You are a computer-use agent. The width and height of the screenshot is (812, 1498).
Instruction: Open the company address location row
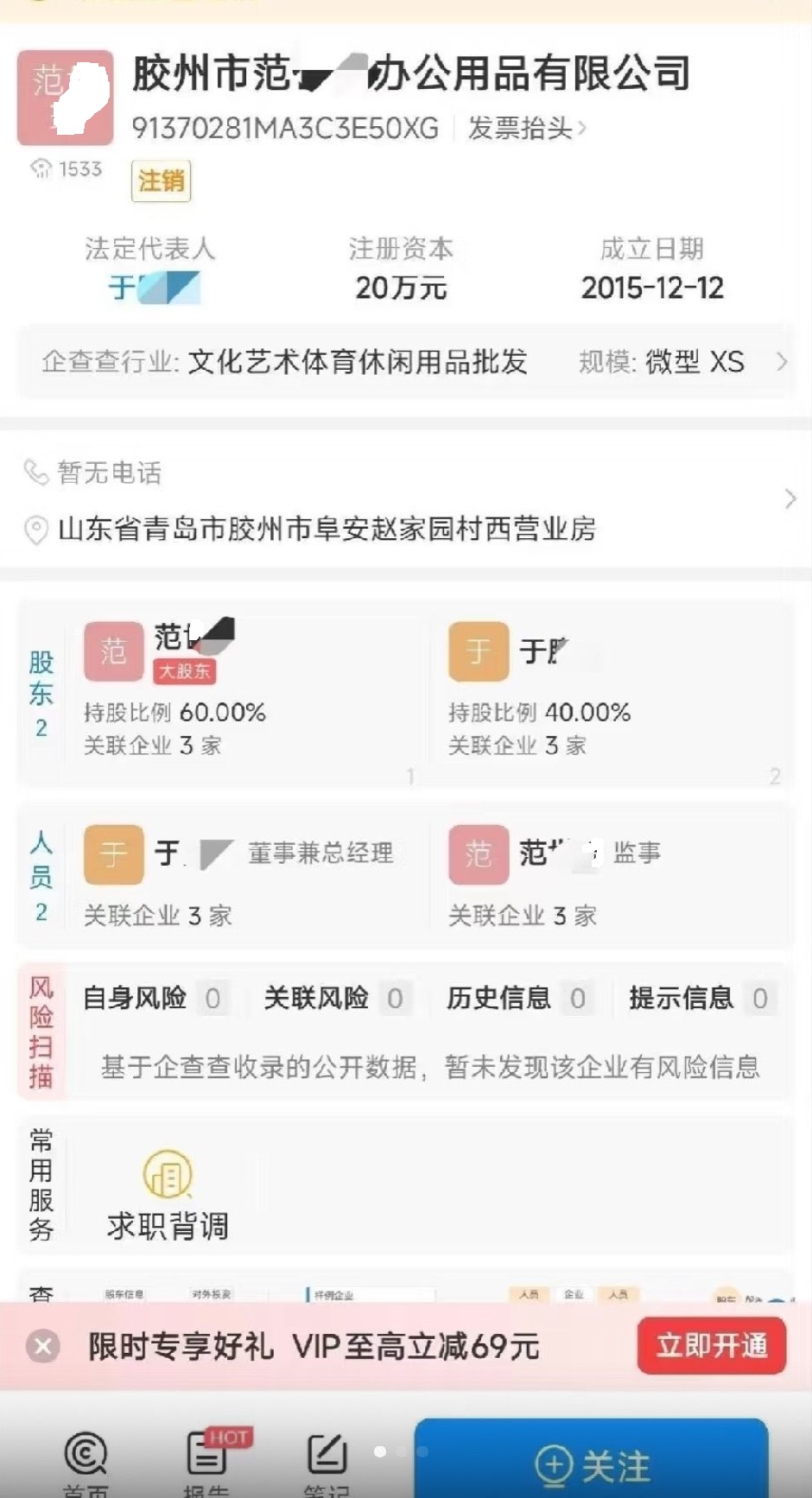406,529
